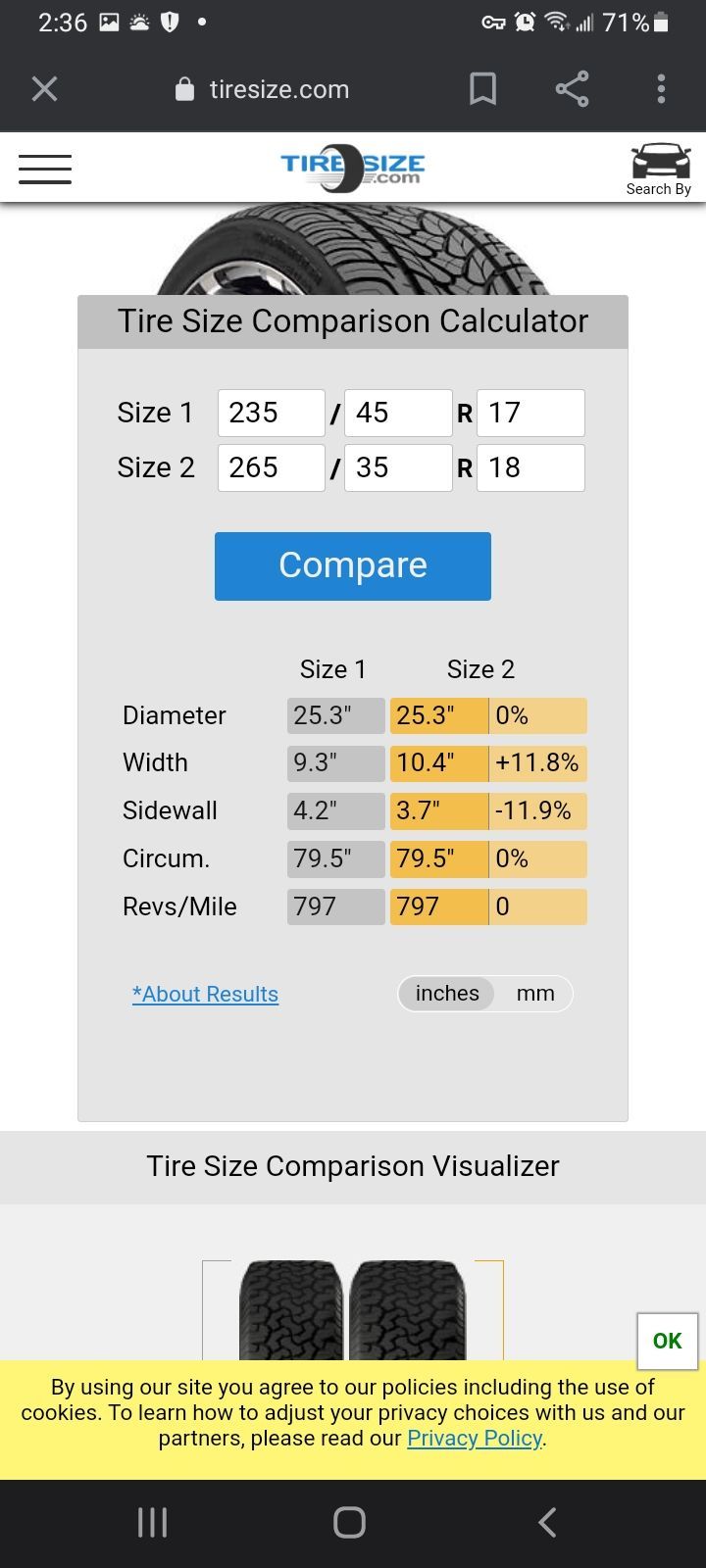Viewport: 706px width, 1568px height.
Task: Read the Privacy Policy
Action: 475,1439
